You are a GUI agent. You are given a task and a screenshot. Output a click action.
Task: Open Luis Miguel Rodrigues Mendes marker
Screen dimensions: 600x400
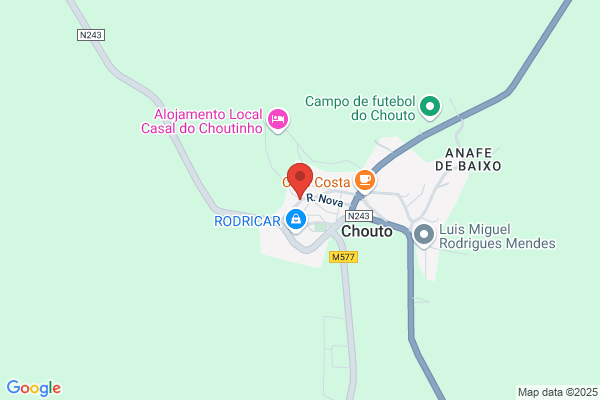point(424,235)
